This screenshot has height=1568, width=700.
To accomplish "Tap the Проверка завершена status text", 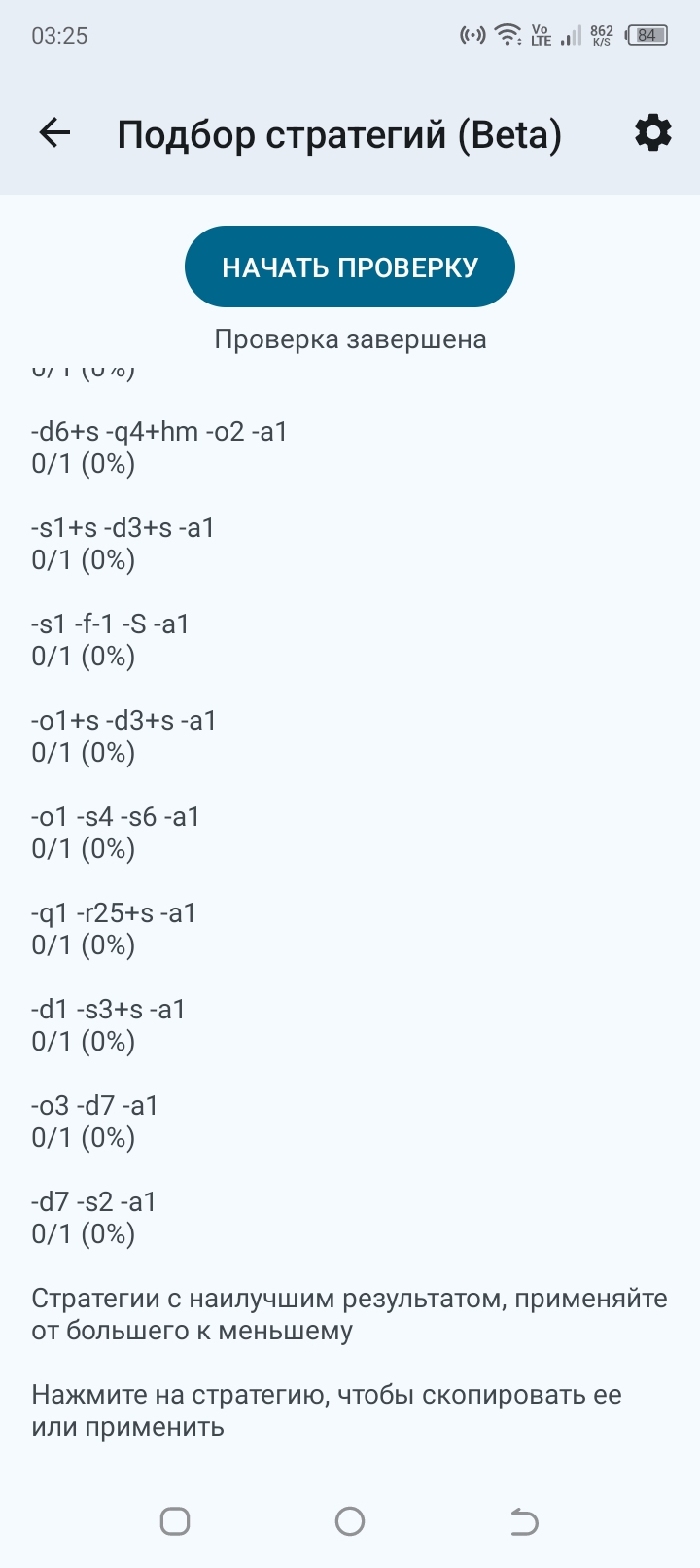I will [x=350, y=339].
